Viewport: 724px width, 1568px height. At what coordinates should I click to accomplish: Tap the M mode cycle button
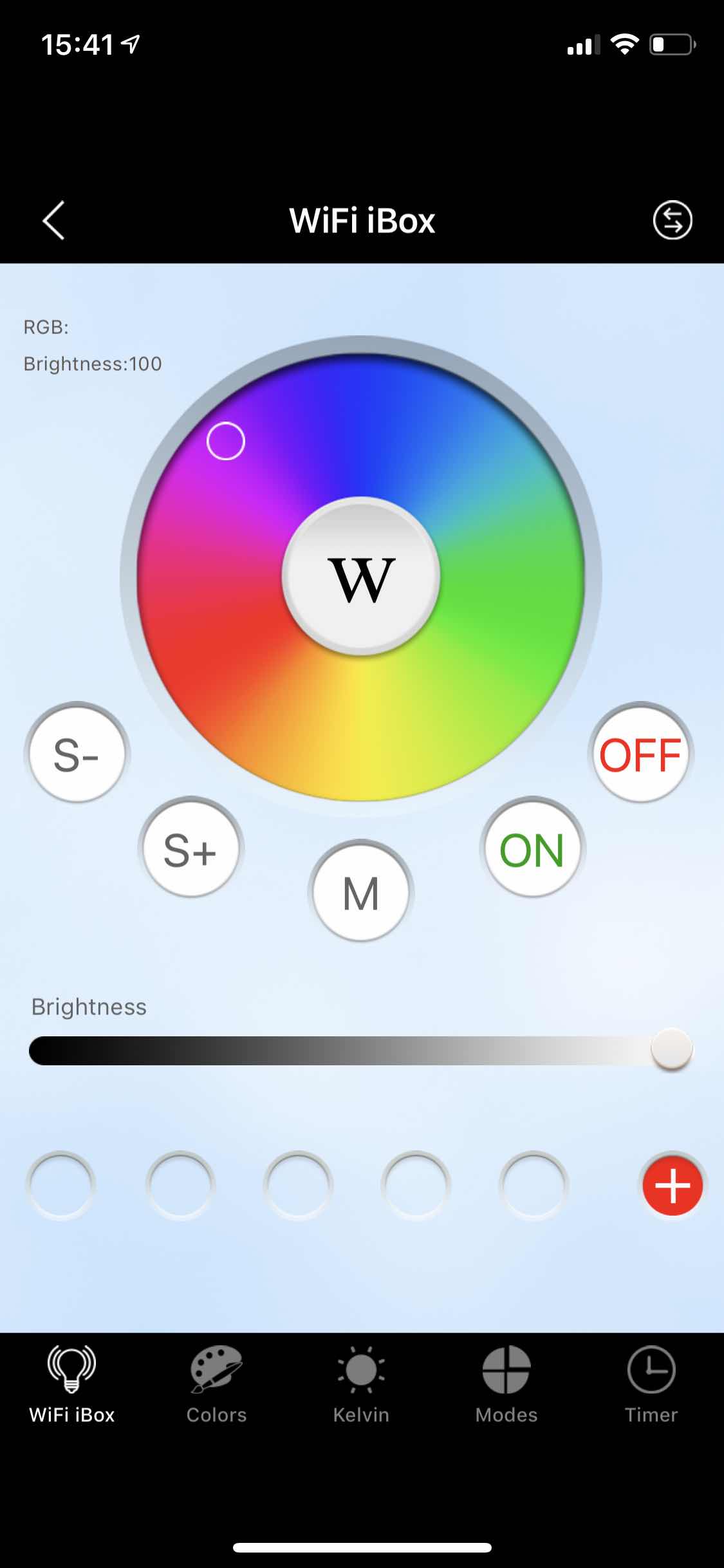point(360,893)
